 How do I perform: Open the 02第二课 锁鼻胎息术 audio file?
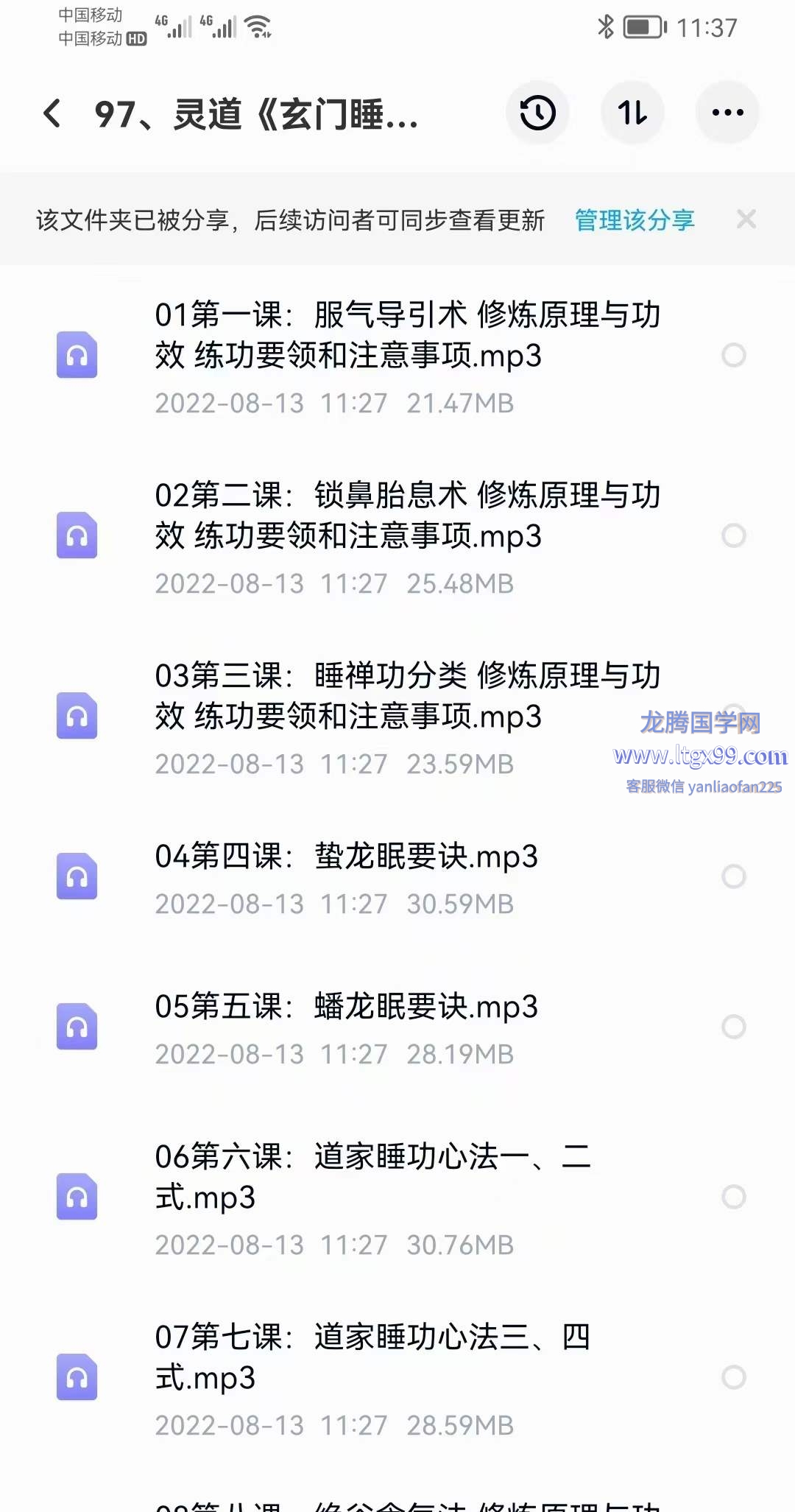point(397,536)
